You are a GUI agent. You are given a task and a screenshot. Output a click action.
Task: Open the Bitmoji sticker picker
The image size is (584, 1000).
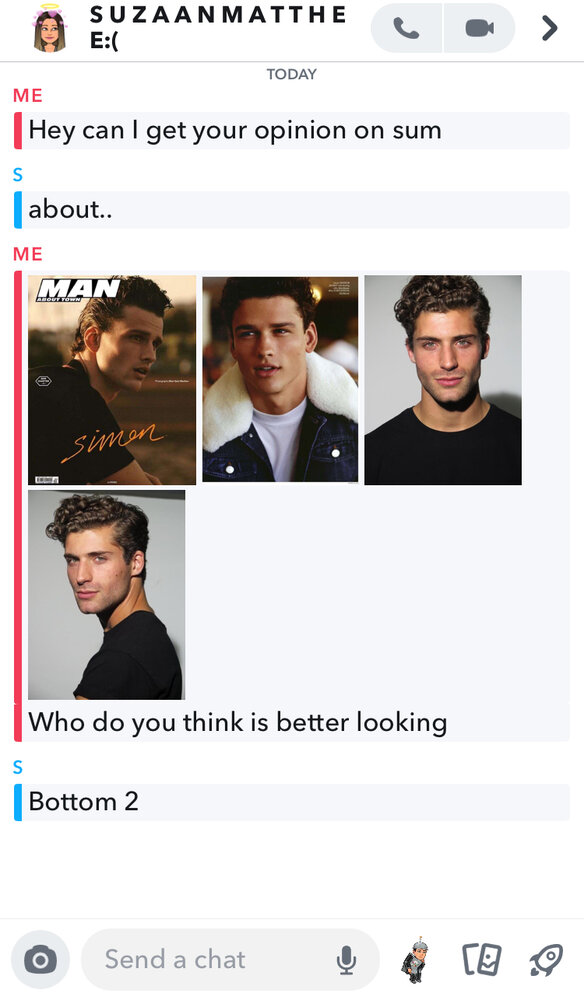[415, 960]
